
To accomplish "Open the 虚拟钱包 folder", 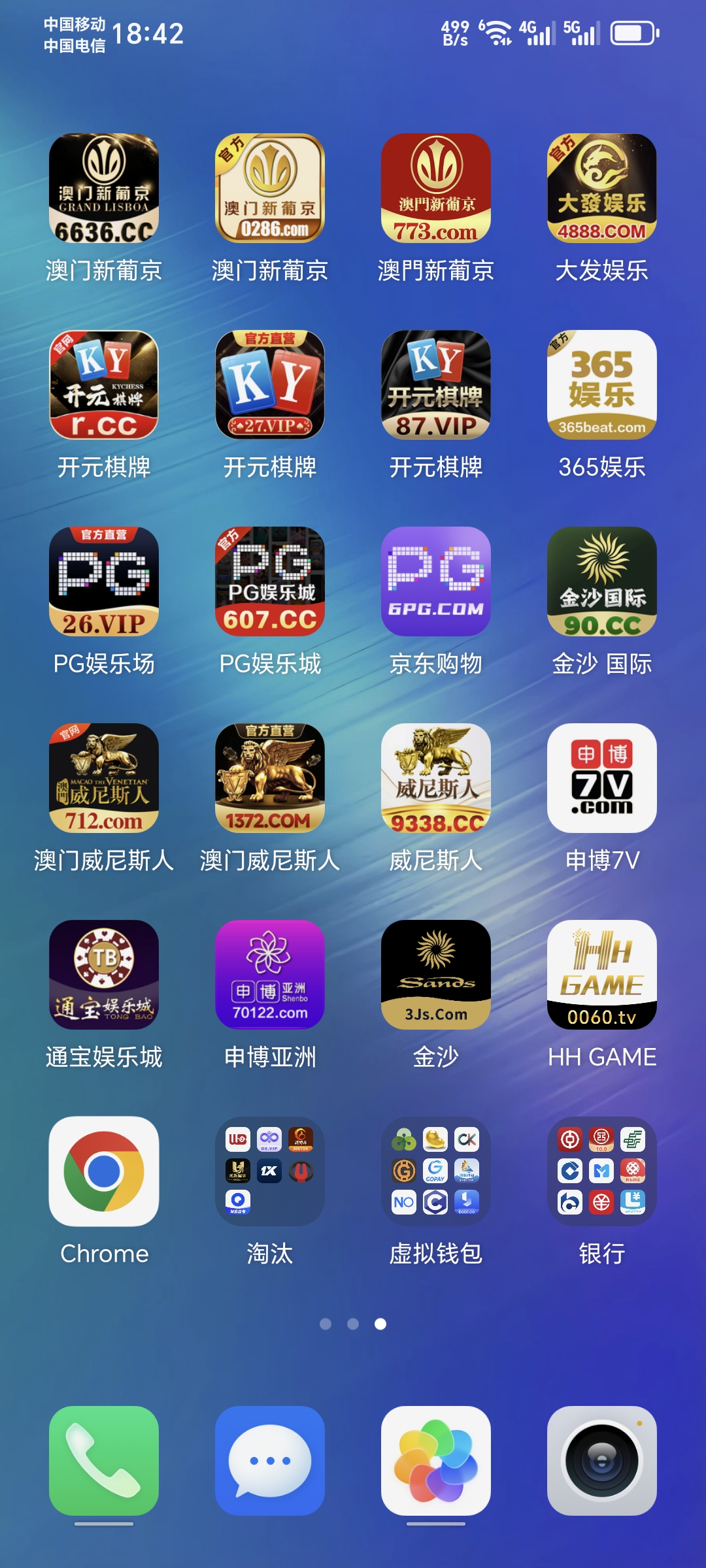I will (436, 1171).
